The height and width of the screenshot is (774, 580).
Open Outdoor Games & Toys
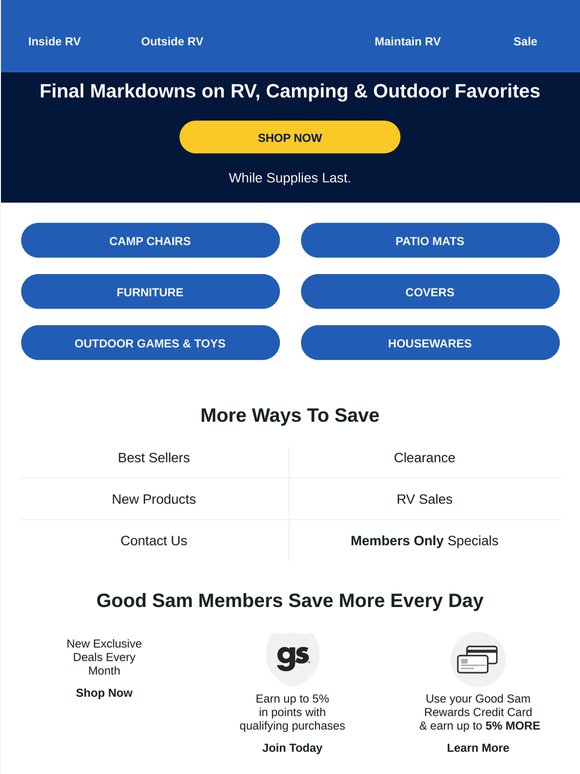pyautogui.click(x=150, y=343)
